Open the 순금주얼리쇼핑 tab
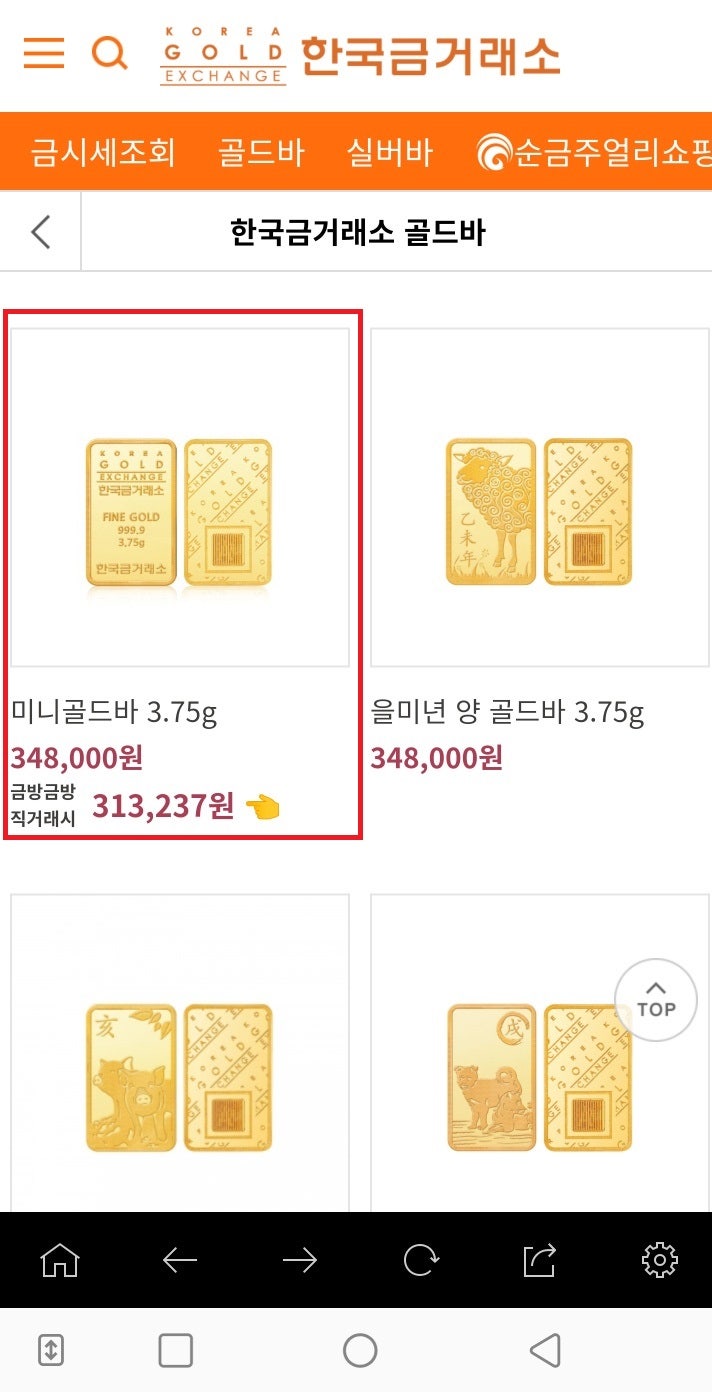Image resolution: width=712 pixels, height=1392 pixels. pos(594,152)
